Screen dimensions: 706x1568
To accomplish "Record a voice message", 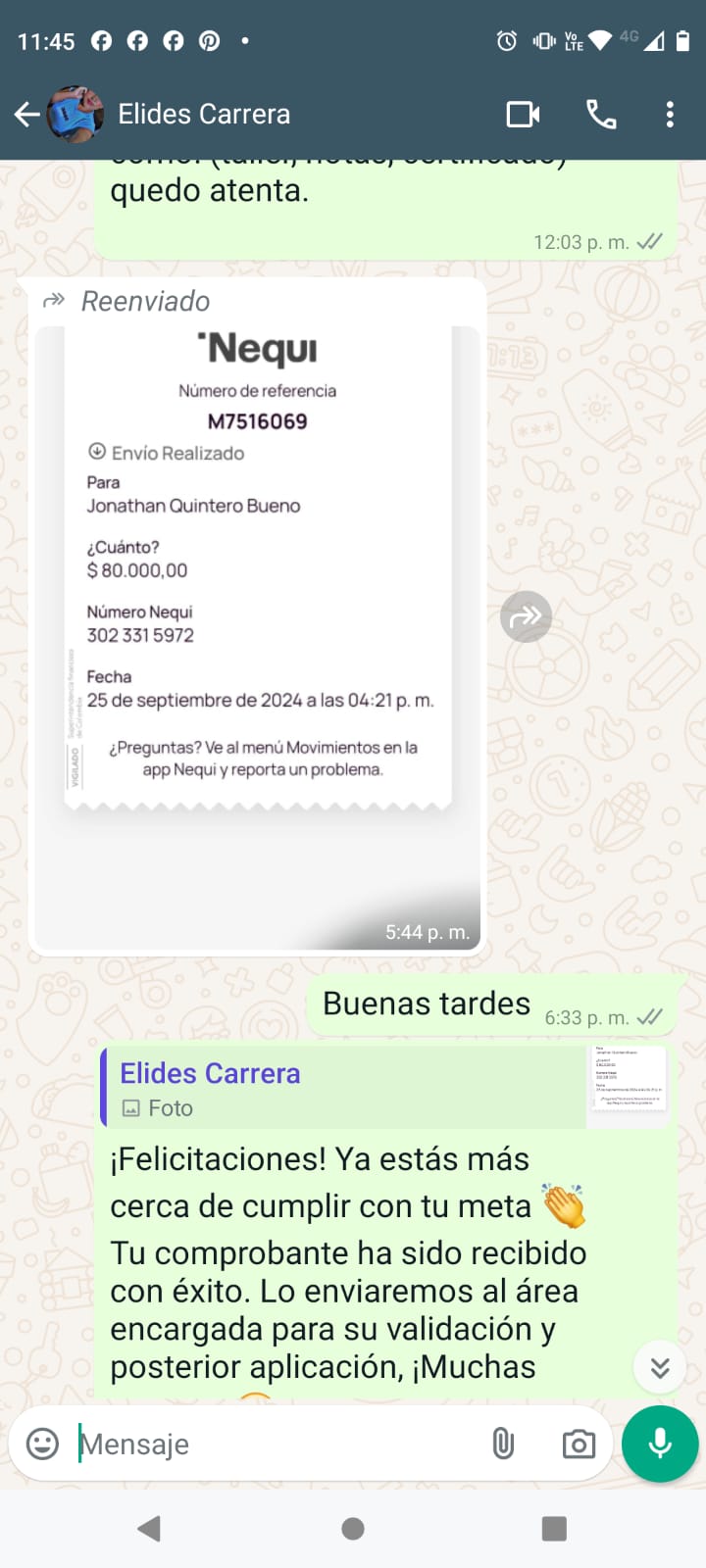I will [x=660, y=1444].
